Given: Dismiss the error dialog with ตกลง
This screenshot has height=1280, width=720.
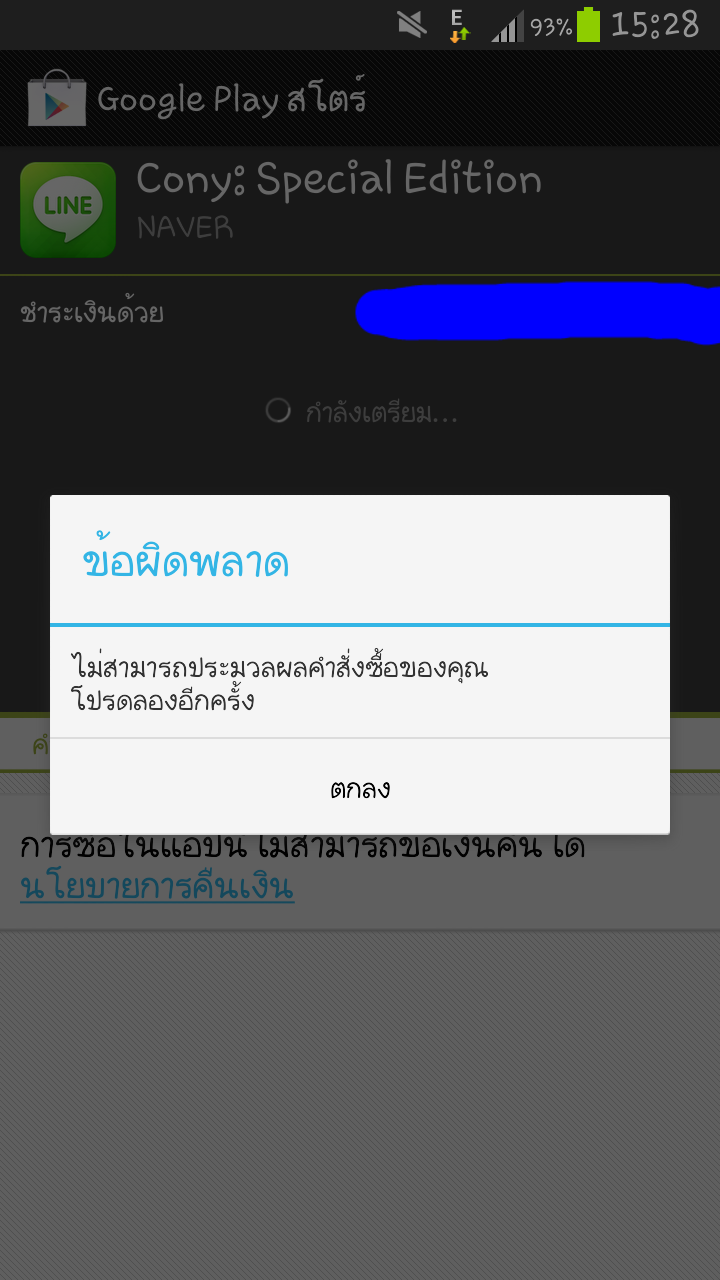Looking at the screenshot, I should [x=360, y=788].
